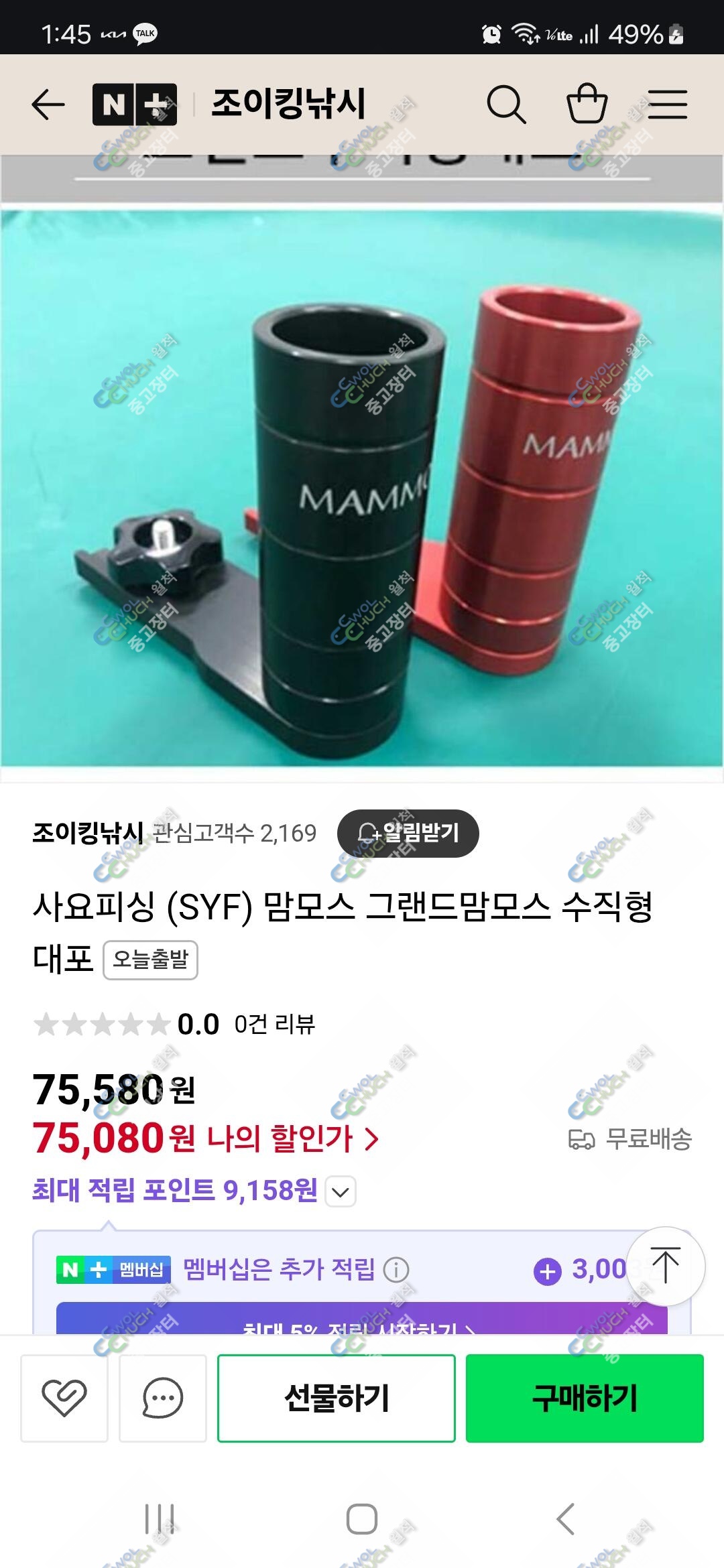Tap 선물하기 to send as gift
The width and height of the screenshot is (724, 1568).
(337, 1398)
